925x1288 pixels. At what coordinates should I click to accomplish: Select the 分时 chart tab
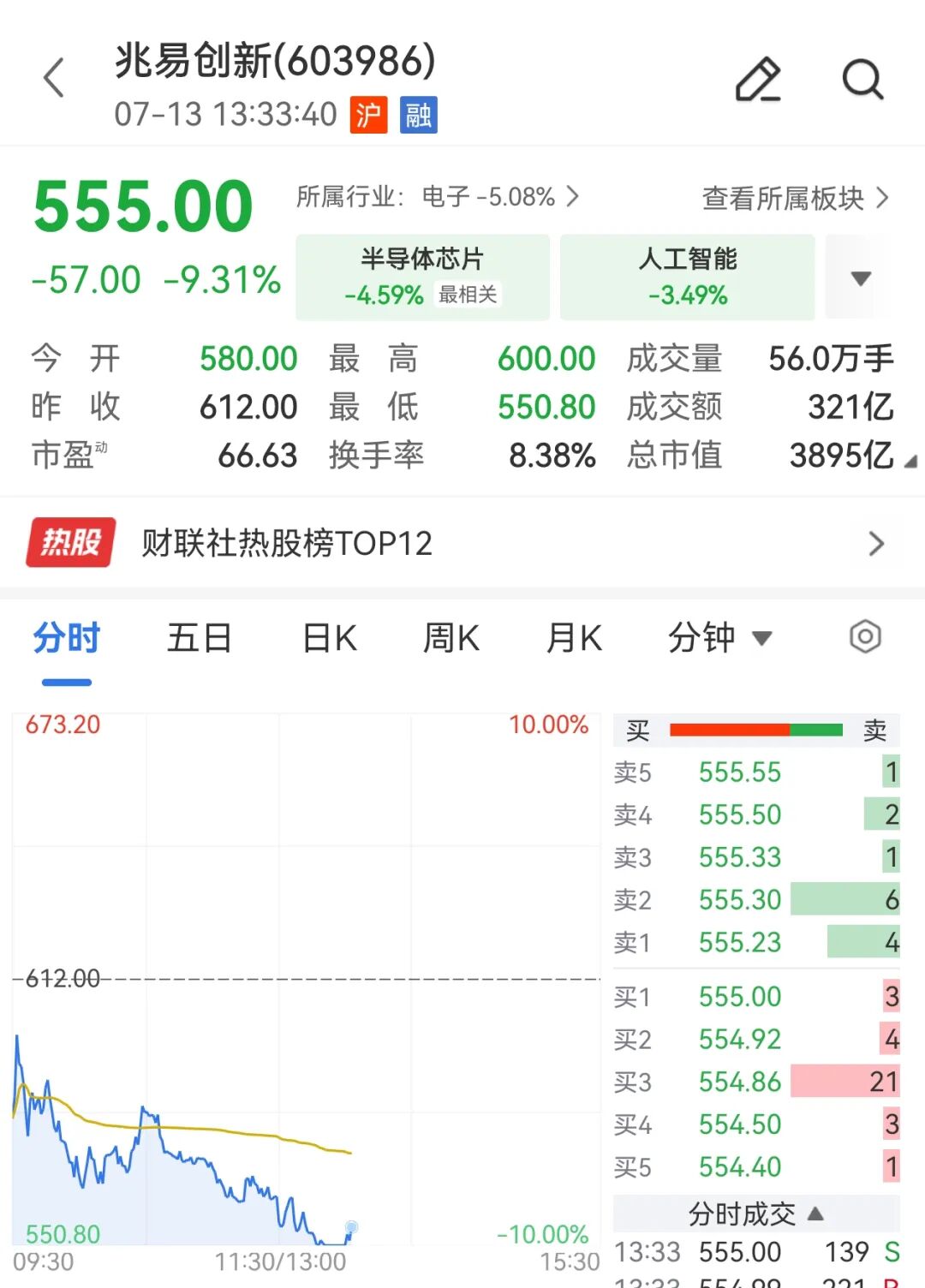click(x=67, y=638)
